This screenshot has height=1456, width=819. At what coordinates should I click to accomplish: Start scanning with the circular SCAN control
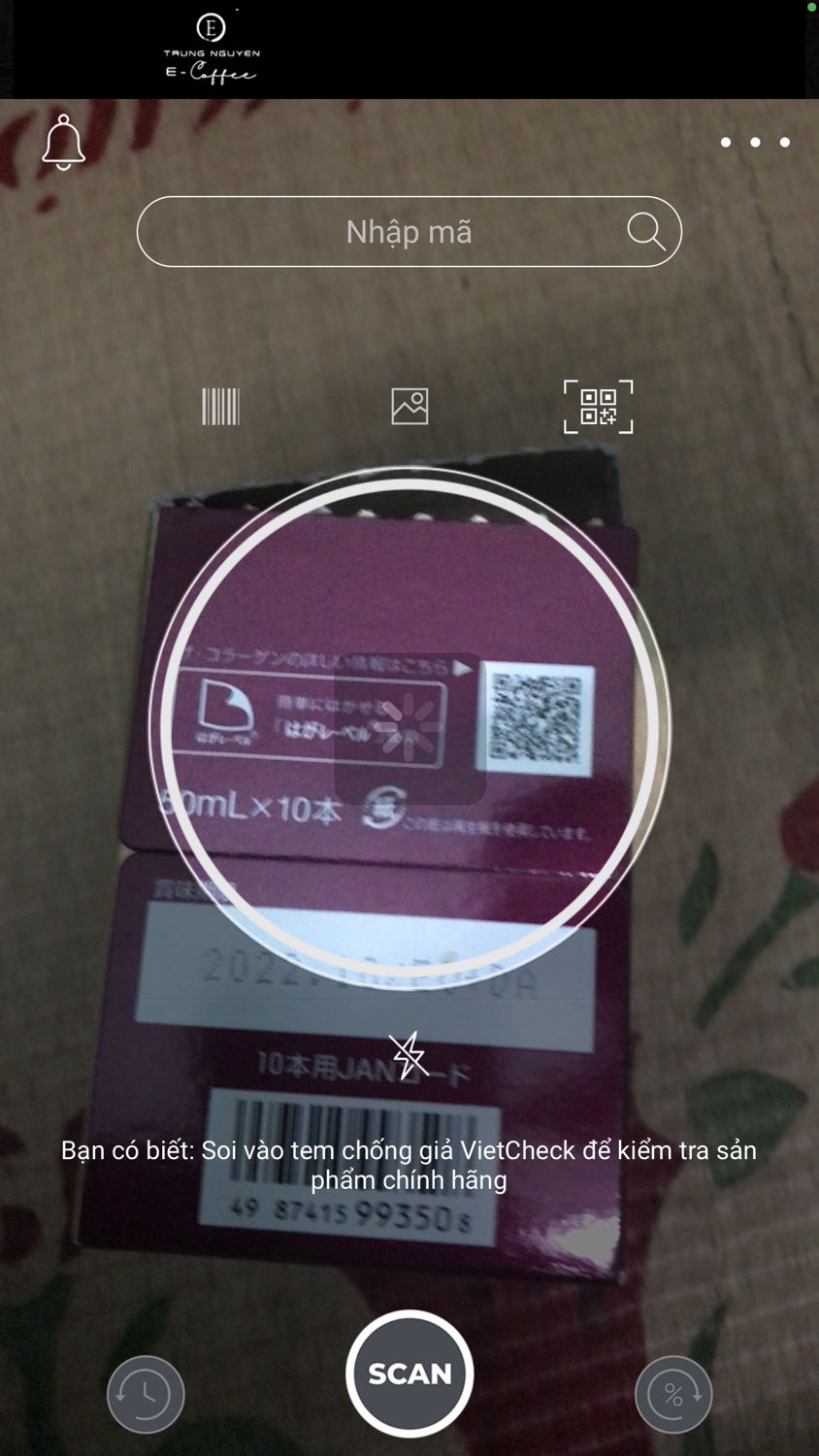pos(409,1374)
